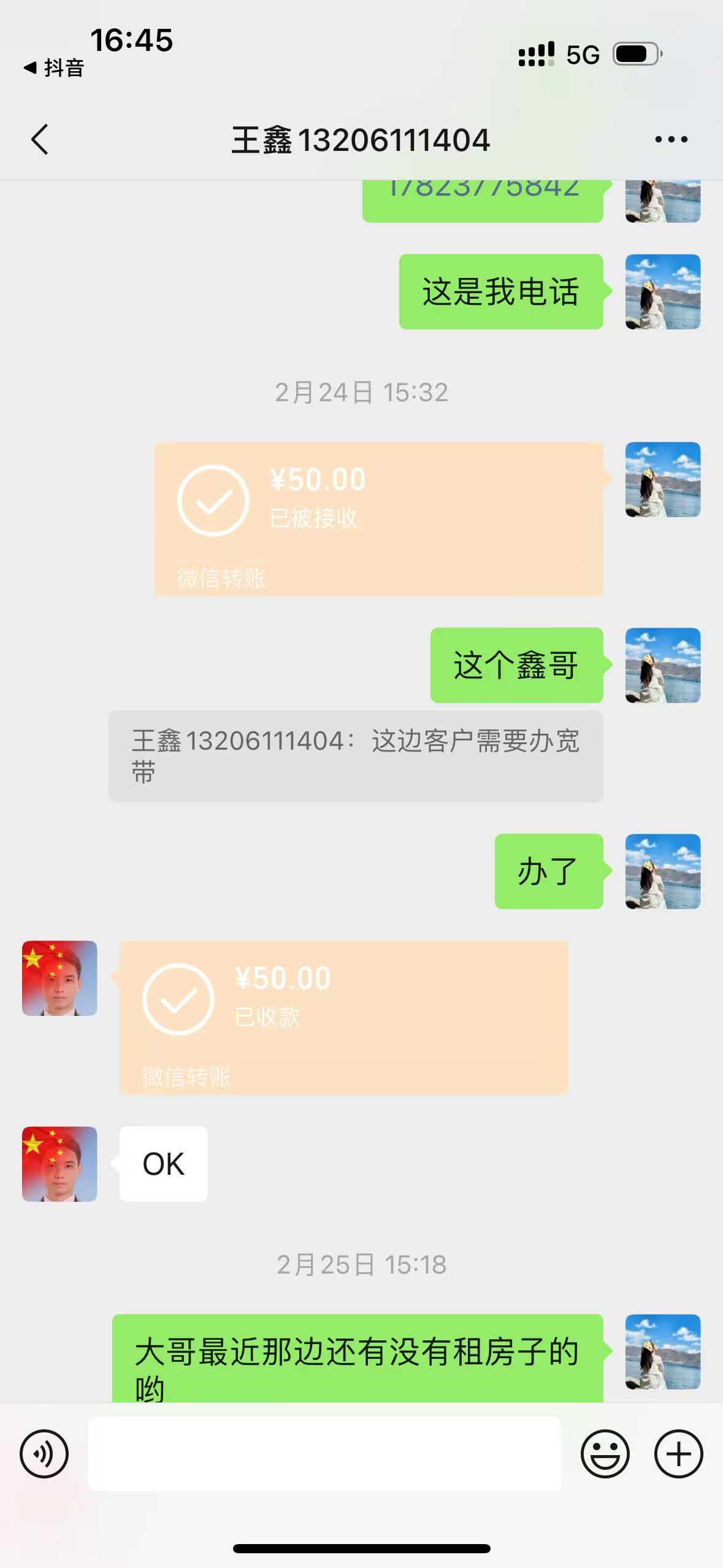This screenshot has height=1568, width=723.
Task: Open the ¥50.00 transfer marked 已收款
Action: pyautogui.click(x=343, y=1017)
